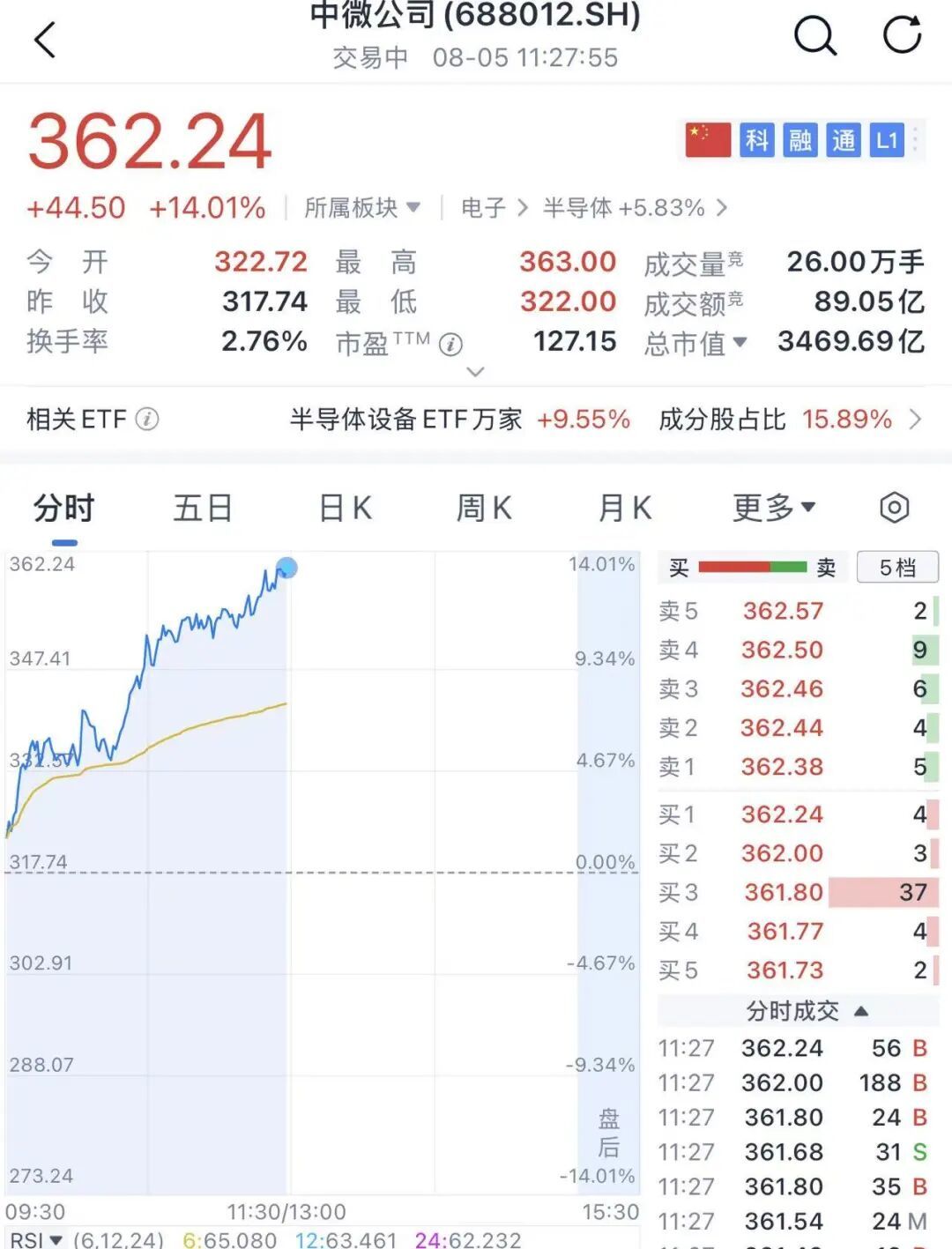The width and height of the screenshot is (952, 1249).
Task: Switch to the 周K chart tab
Action: coord(484,509)
